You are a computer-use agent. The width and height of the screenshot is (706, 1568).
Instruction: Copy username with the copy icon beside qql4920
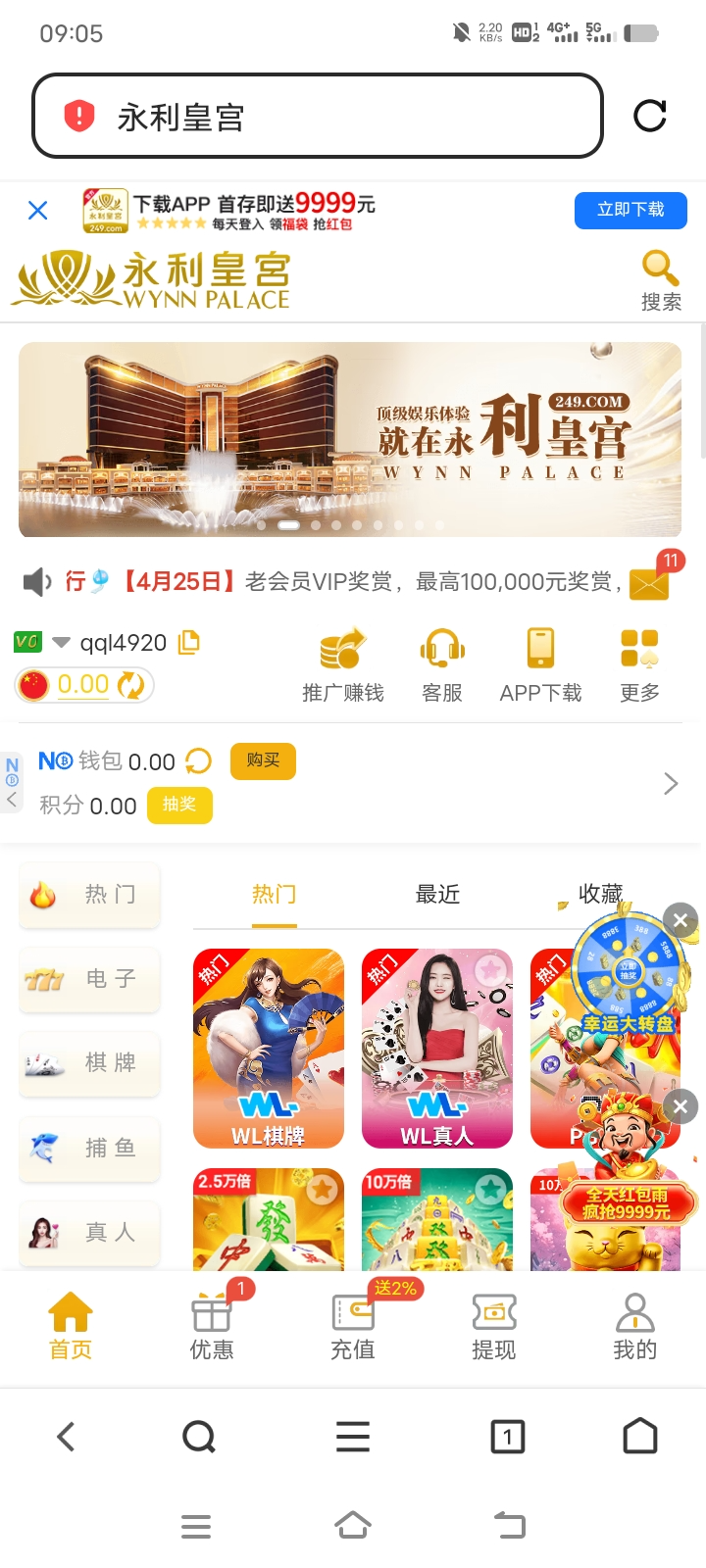click(188, 642)
